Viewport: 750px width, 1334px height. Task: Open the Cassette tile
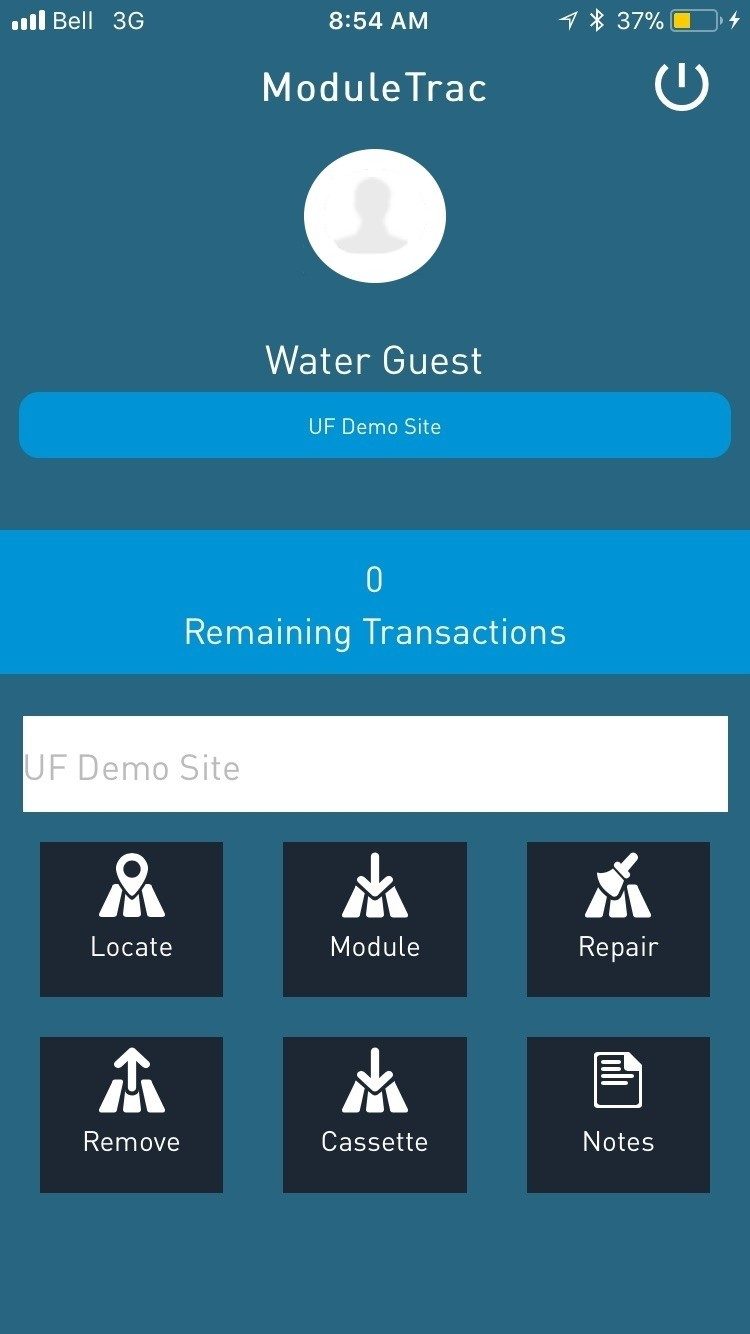[x=374, y=1114]
